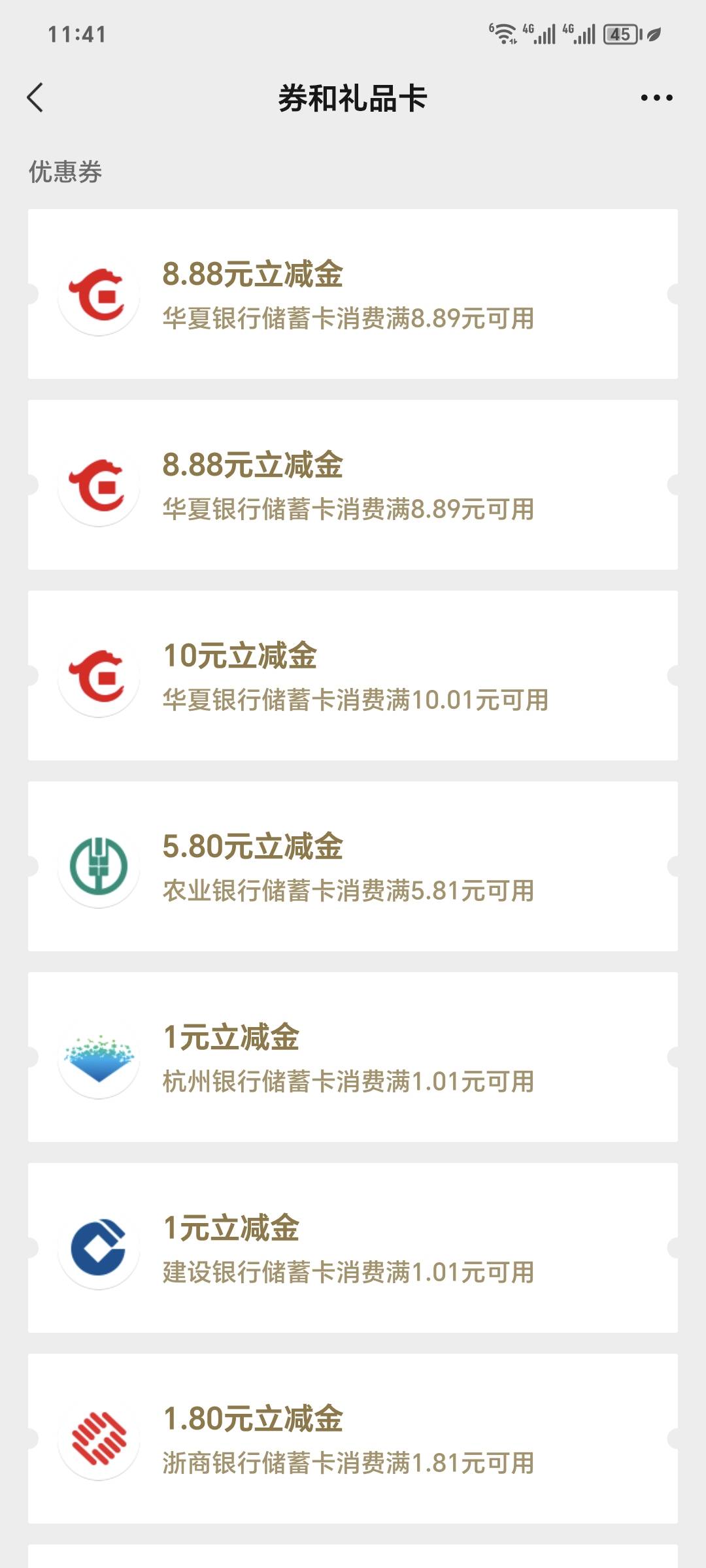Image resolution: width=706 pixels, height=1568 pixels.
Task: Go back from 券和礼品卡 page
Action: (x=35, y=98)
